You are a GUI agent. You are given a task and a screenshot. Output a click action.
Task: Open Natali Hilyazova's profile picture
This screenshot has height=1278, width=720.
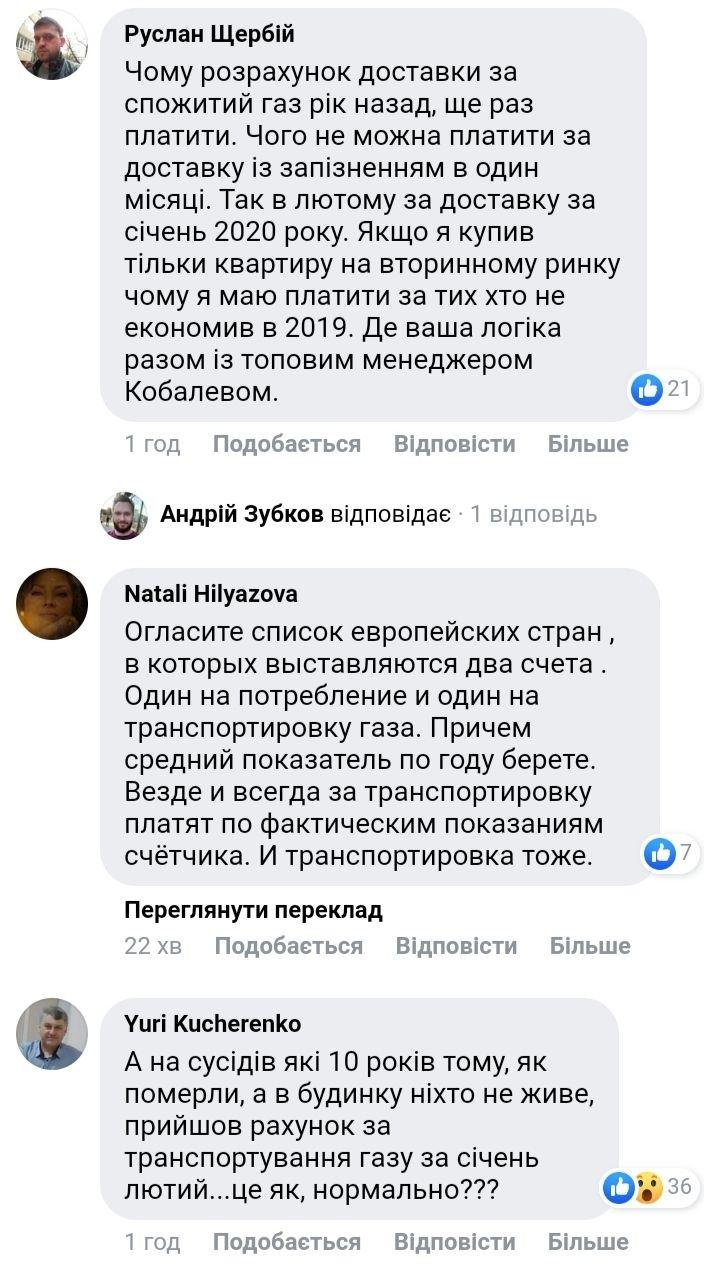click(52, 604)
